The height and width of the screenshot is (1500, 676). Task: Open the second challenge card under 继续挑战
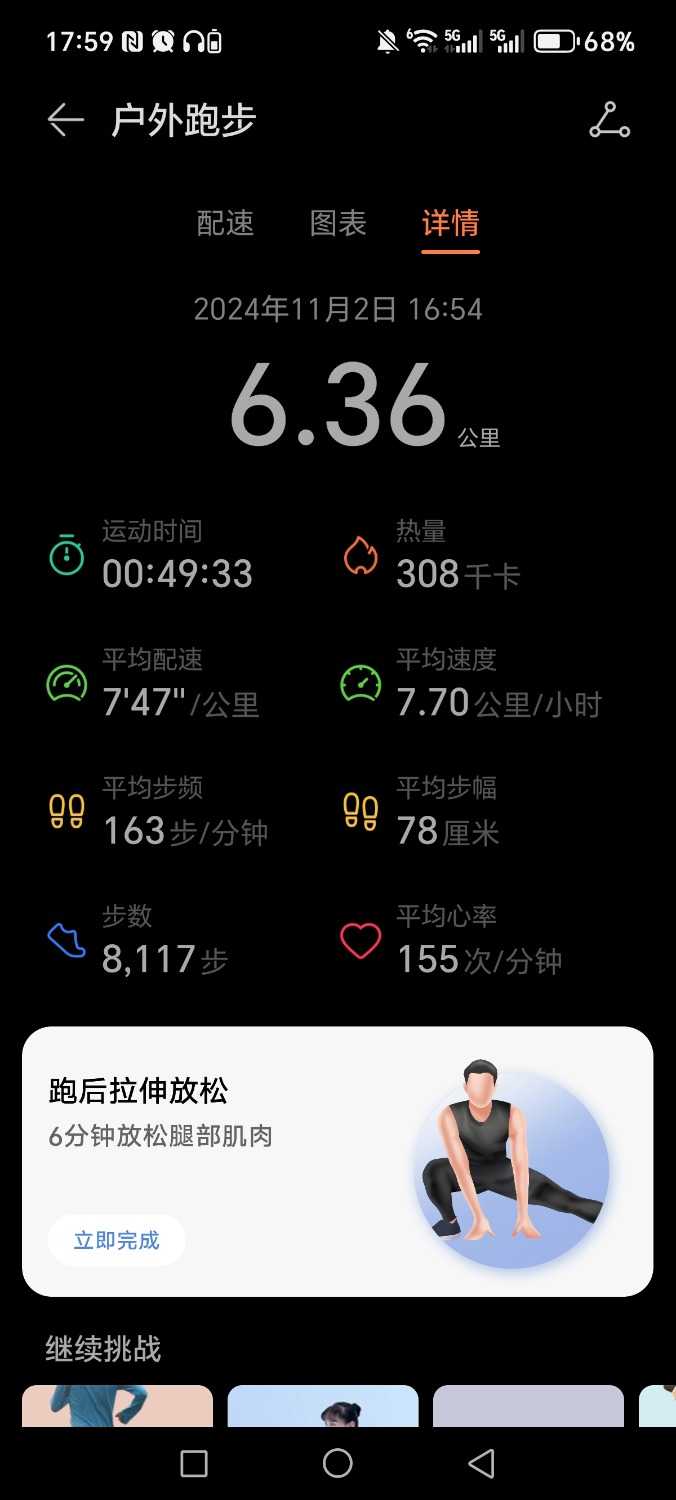[322, 1406]
